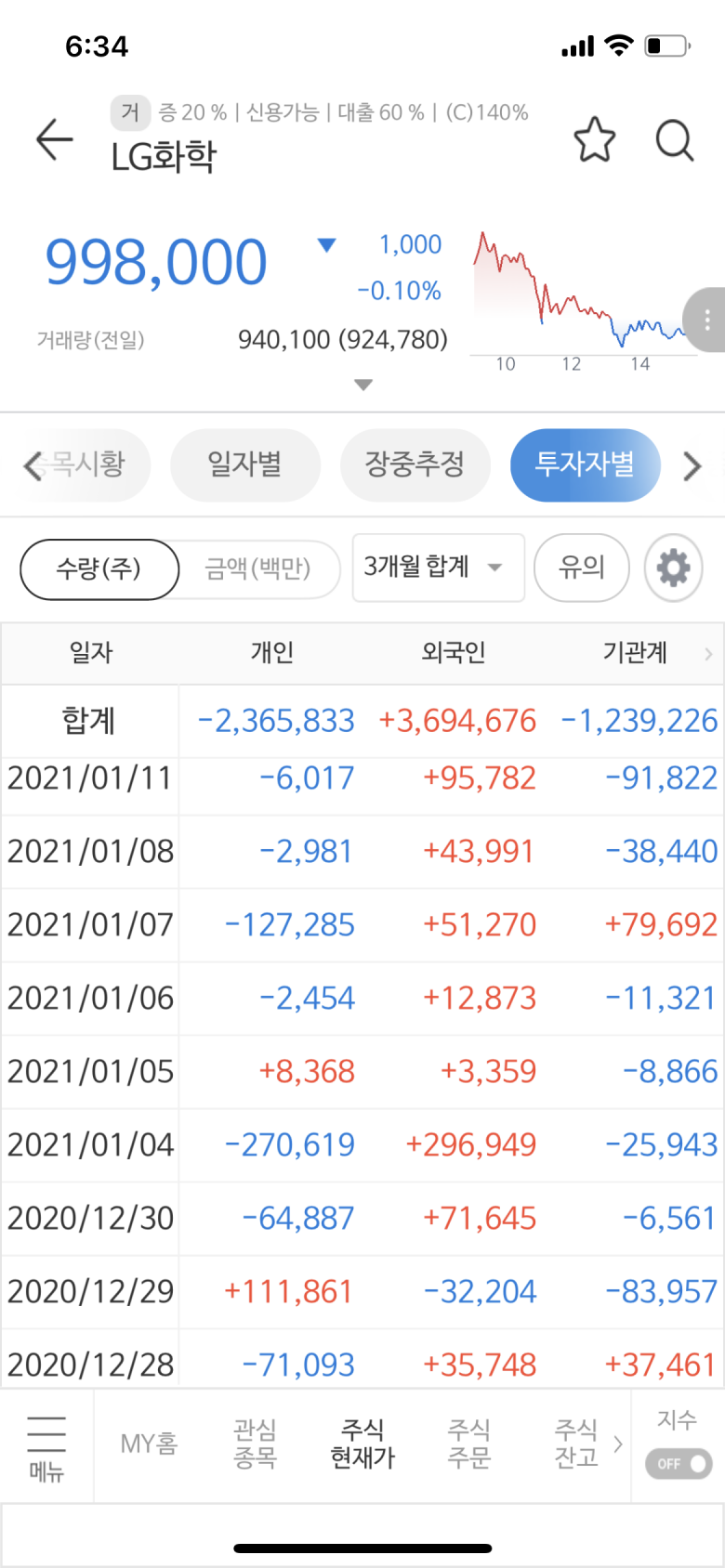Add LG화학 to favorites with the star
The height and width of the screenshot is (1568, 725).
pyautogui.click(x=594, y=140)
